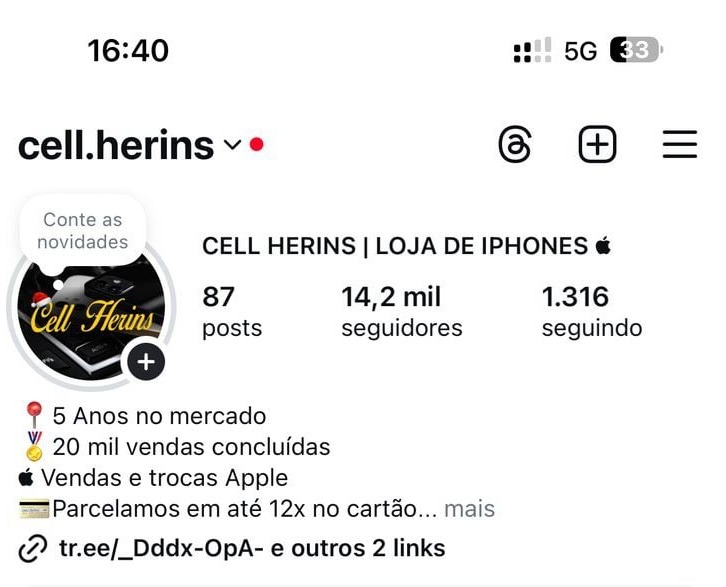This screenshot has width=726, height=587.
Task: Create a new post with plus icon
Action: pos(597,146)
